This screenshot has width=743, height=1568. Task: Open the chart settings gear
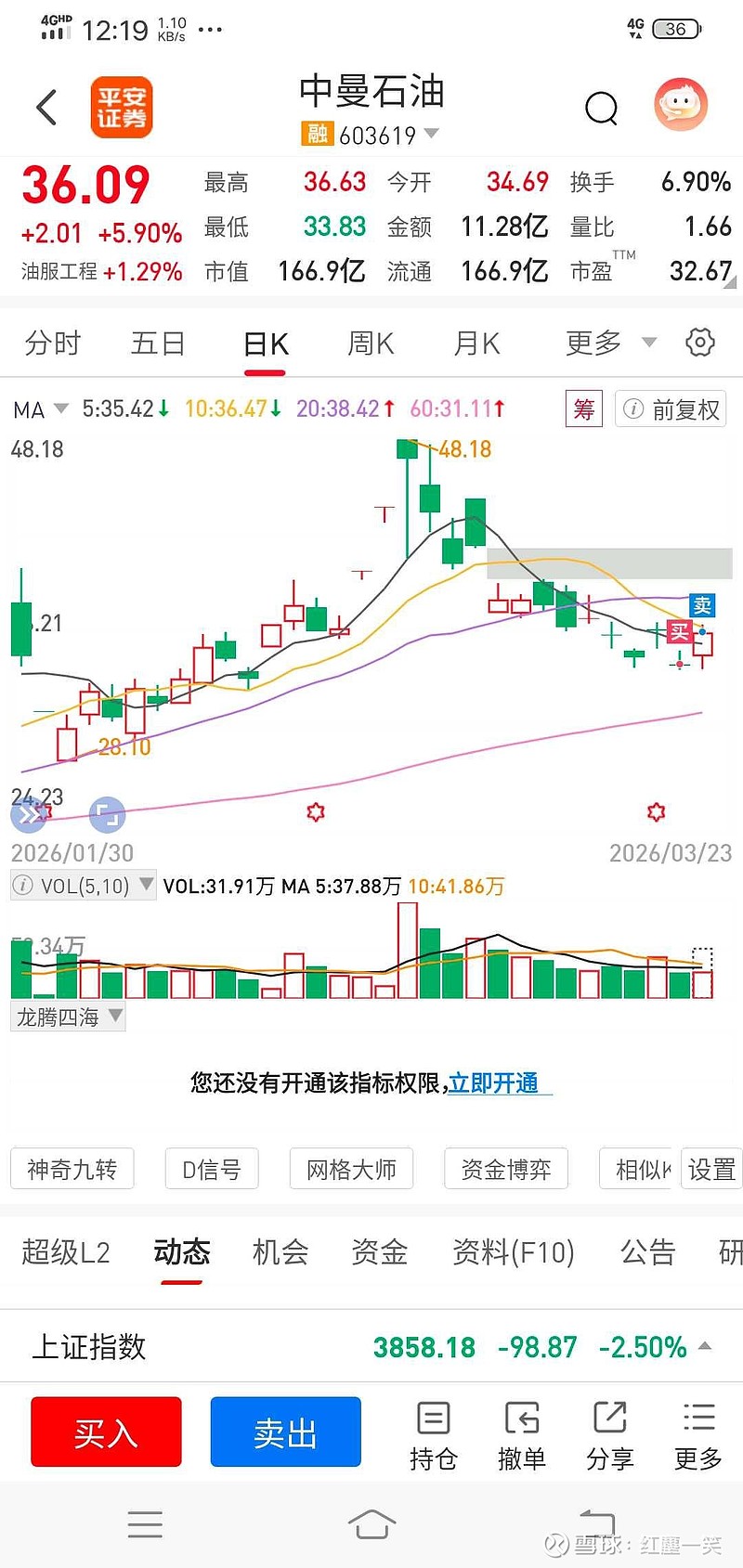point(701,343)
